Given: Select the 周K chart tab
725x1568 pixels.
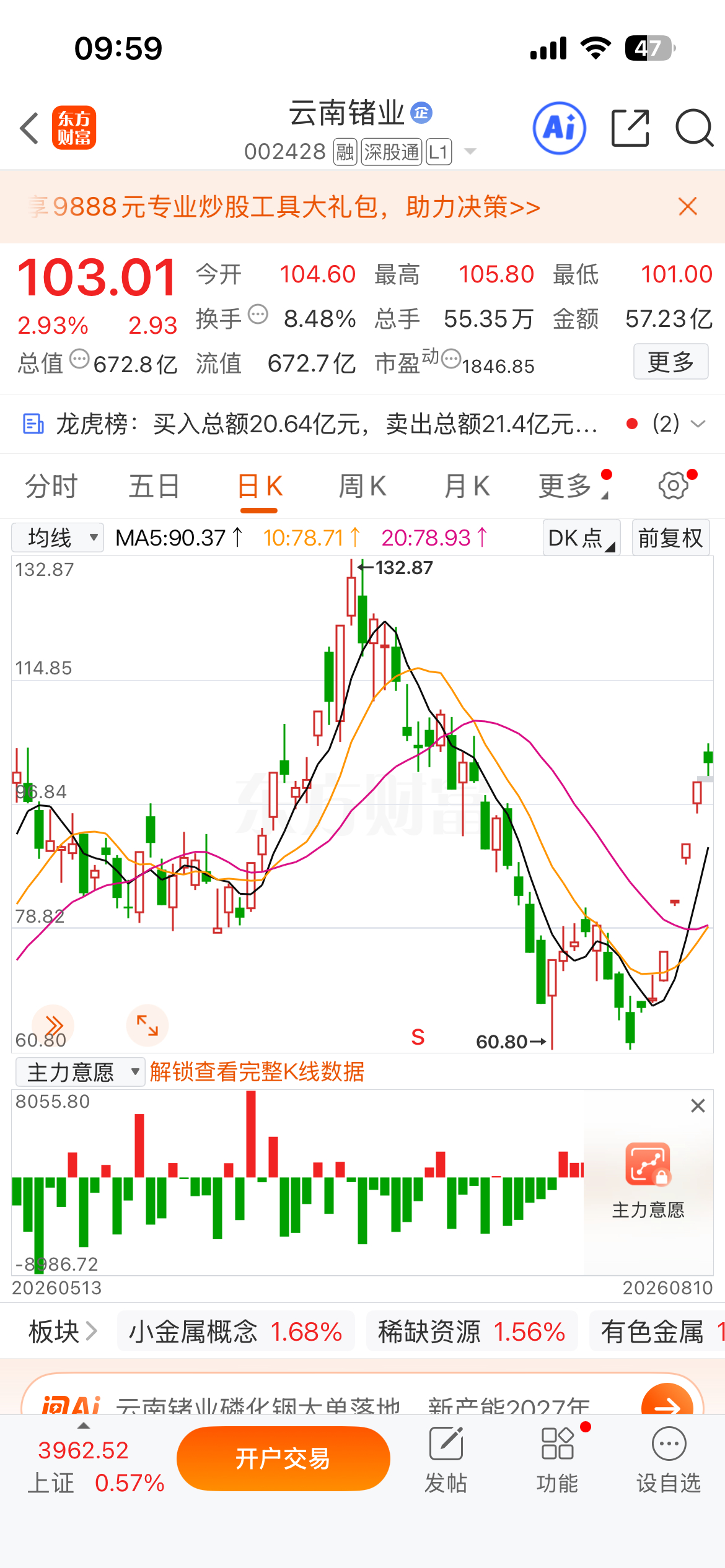Looking at the screenshot, I should [x=362, y=486].
